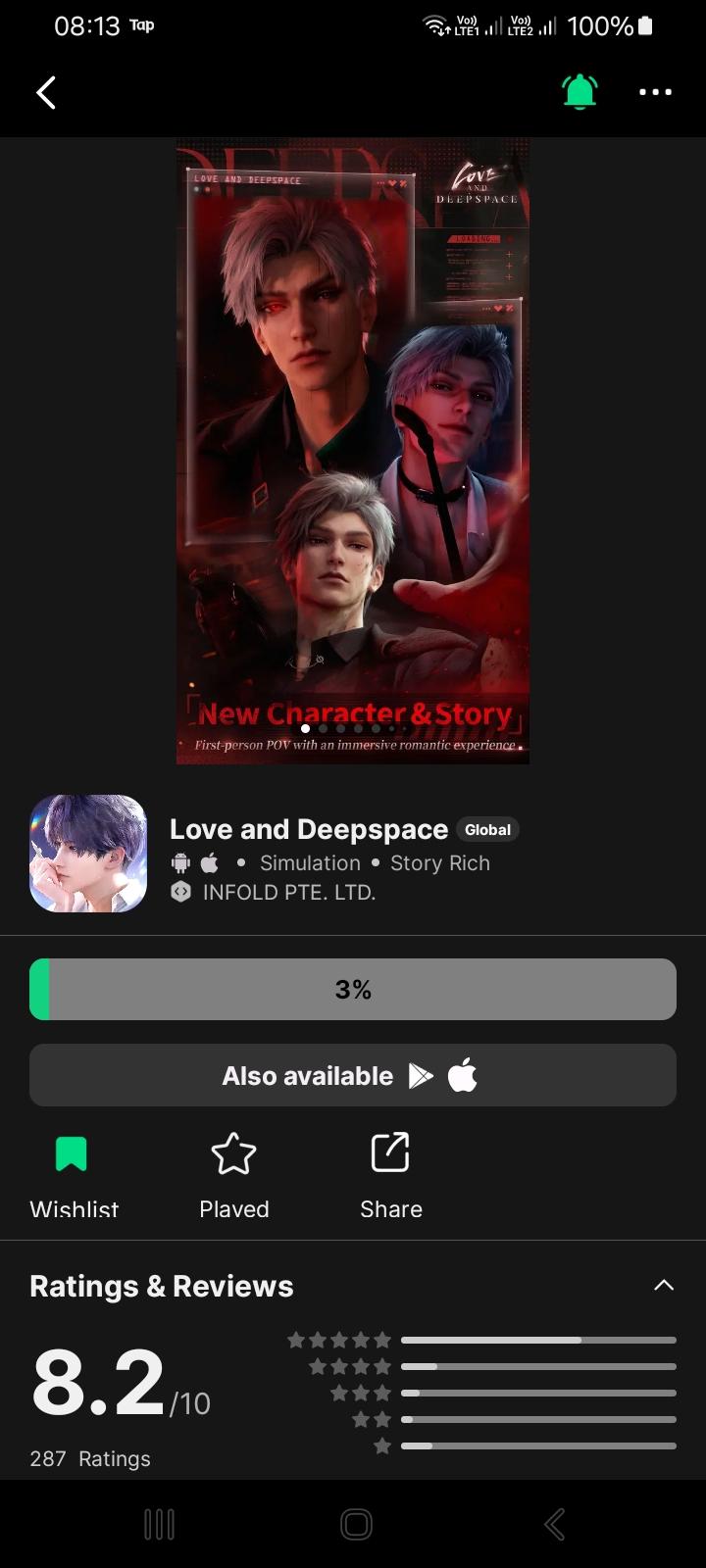
Task: Open the Simulation genre tag
Action: (310, 863)
